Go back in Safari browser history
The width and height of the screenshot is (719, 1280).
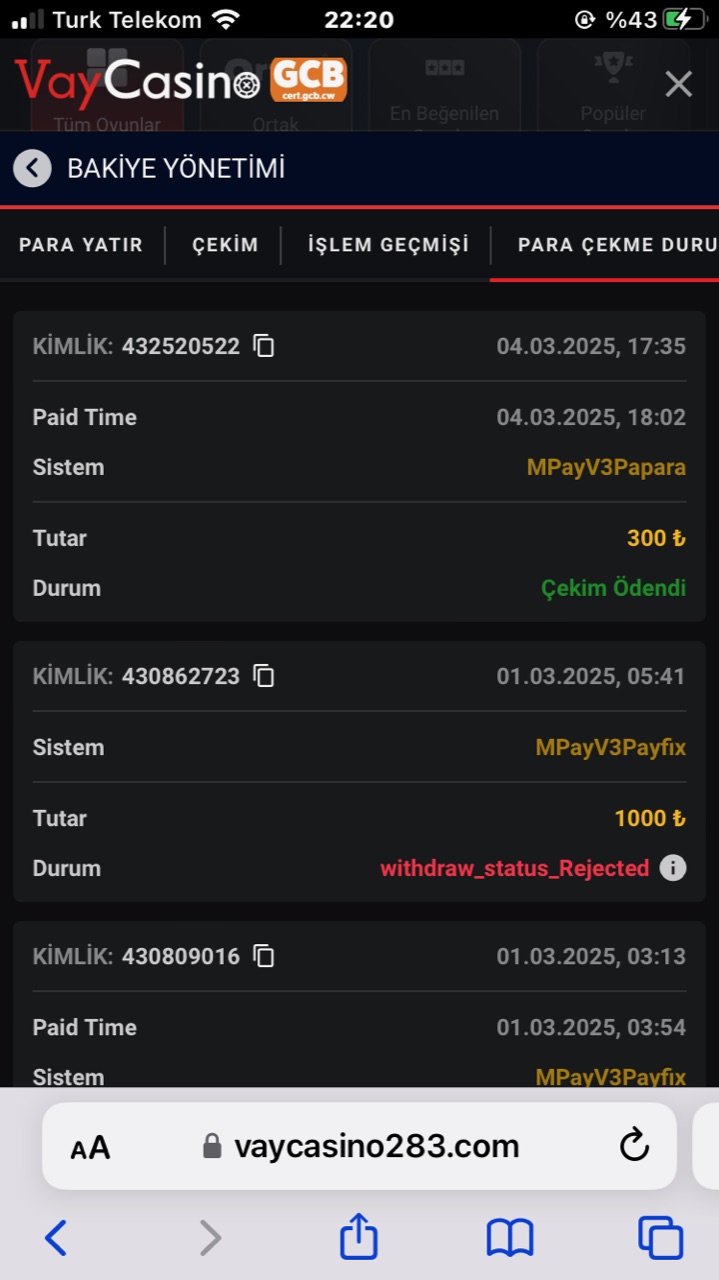tap(56, 1238)
